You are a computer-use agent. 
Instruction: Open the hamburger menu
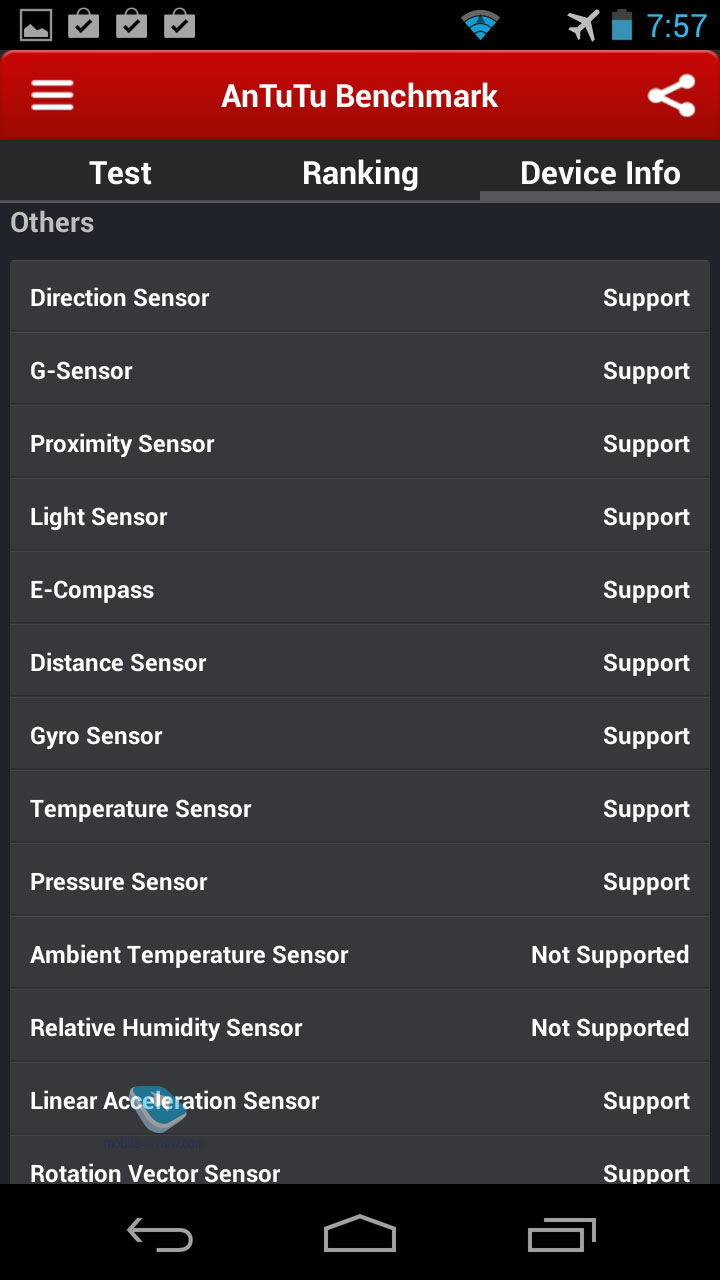(x=52, y=95)
